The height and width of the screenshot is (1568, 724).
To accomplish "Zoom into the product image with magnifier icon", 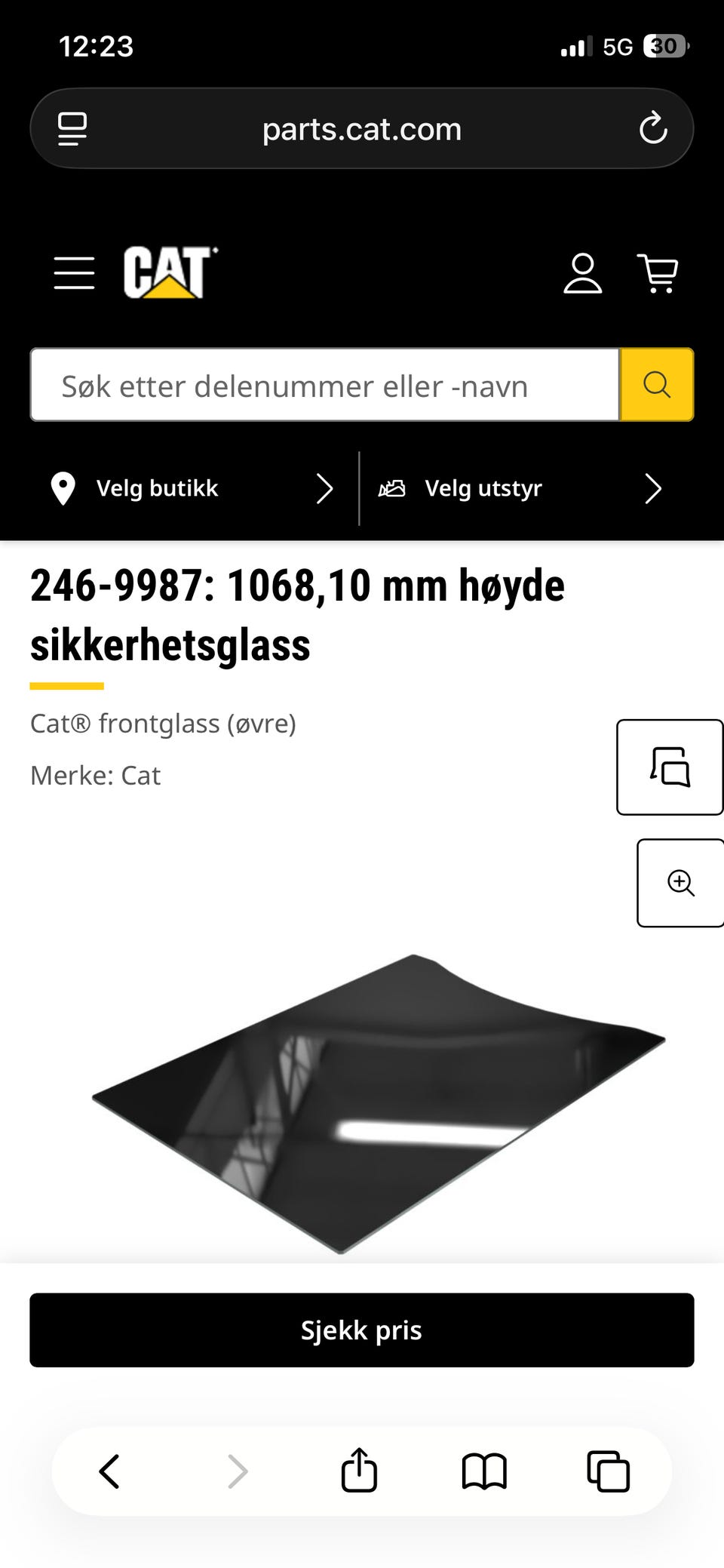I will click(x=680, y=884).
